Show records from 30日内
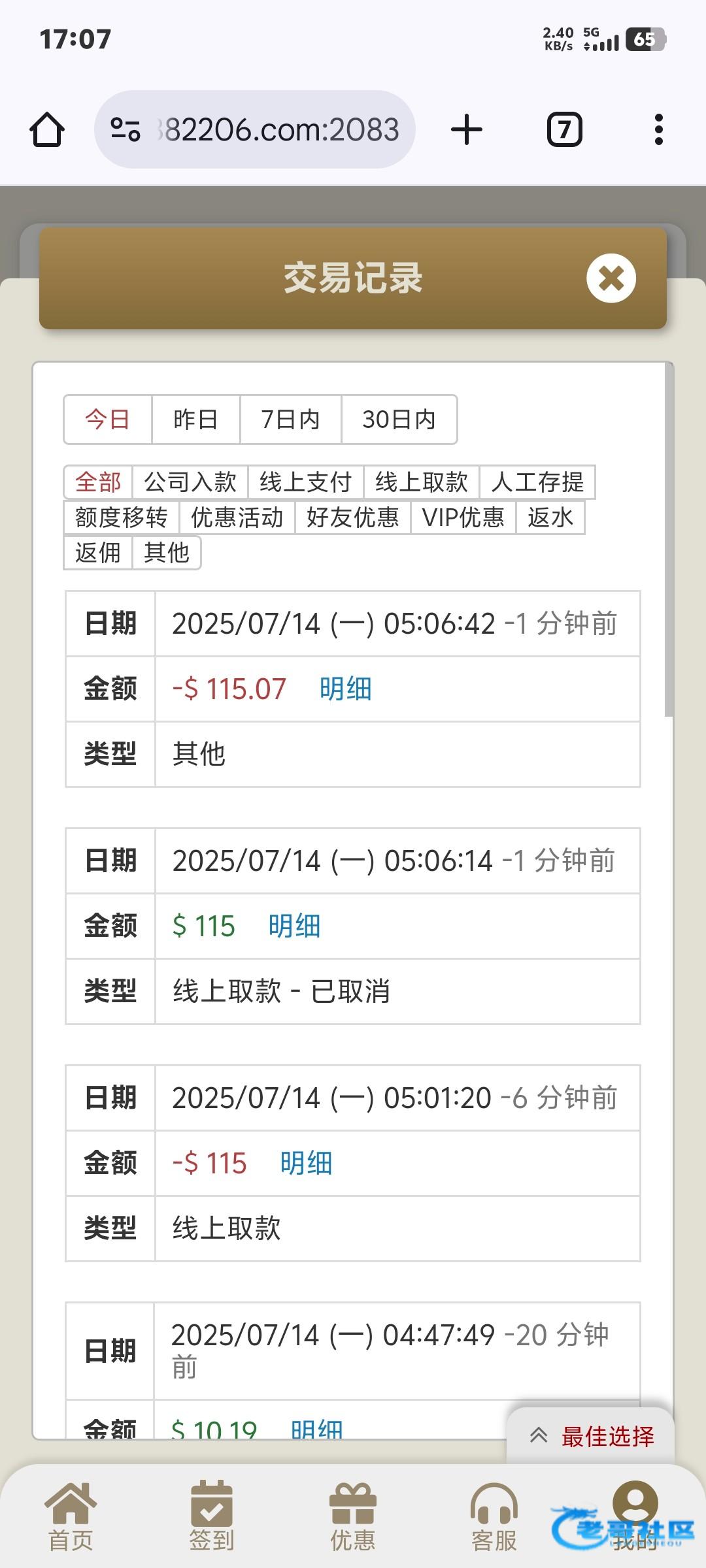This screenshot has width=706, height=1568. point(399,419)
